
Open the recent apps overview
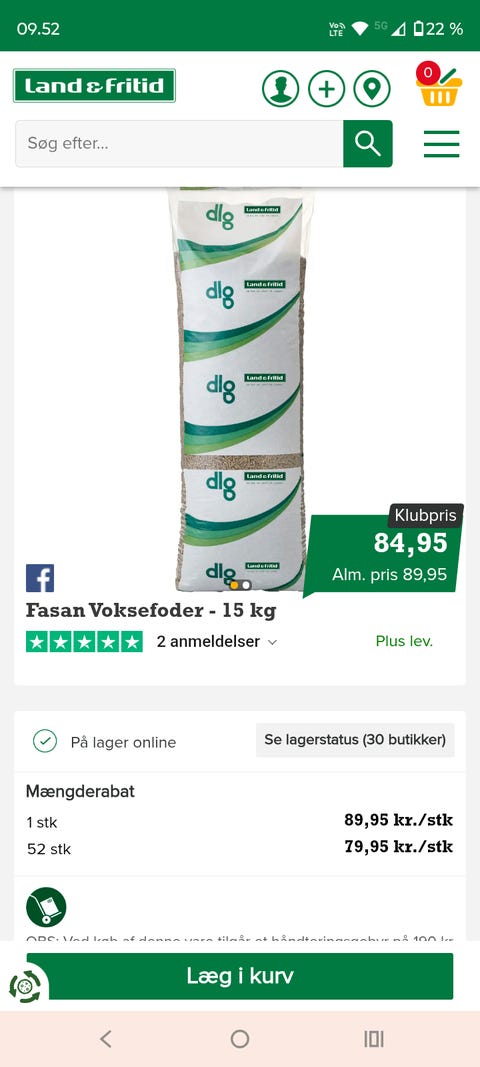click(374, 1038)
